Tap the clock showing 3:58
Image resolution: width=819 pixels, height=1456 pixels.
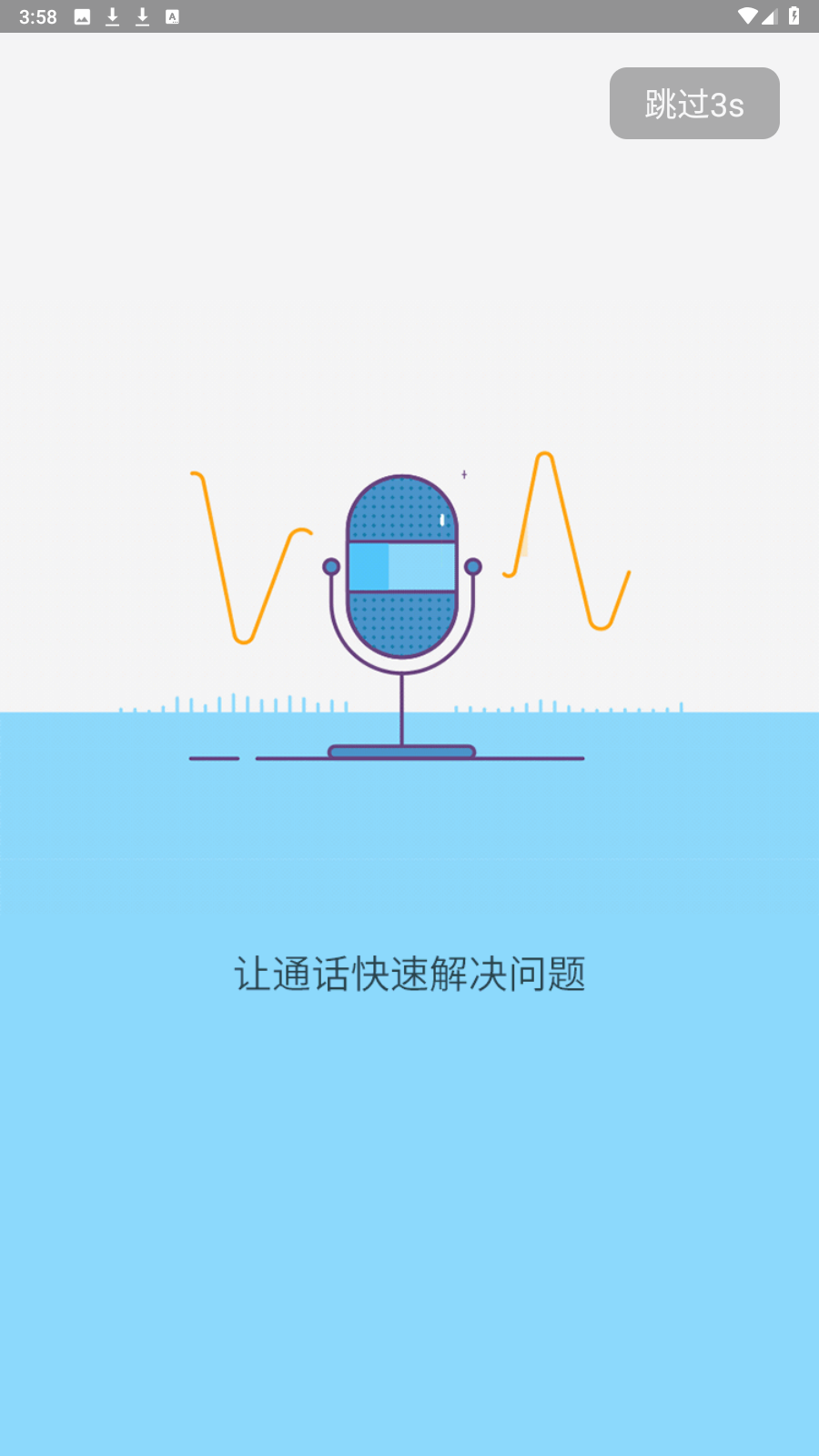[36, 15]
